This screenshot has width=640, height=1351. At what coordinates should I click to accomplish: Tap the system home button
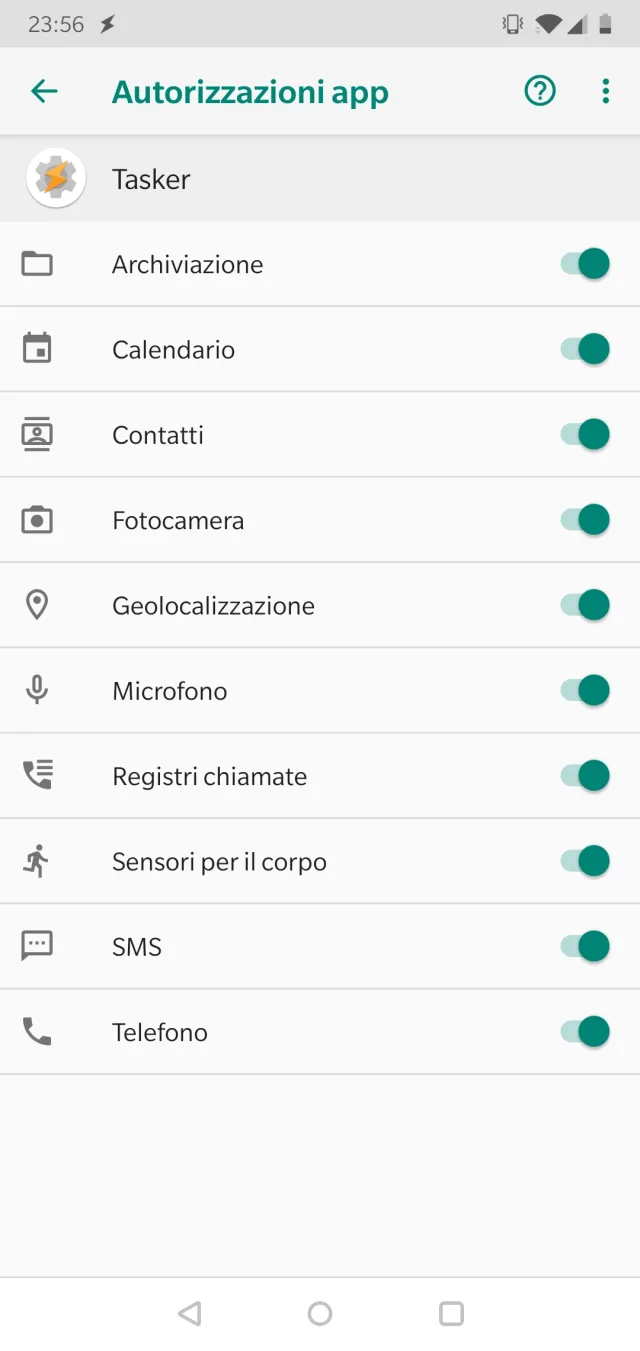click(x=320, y=1313)
